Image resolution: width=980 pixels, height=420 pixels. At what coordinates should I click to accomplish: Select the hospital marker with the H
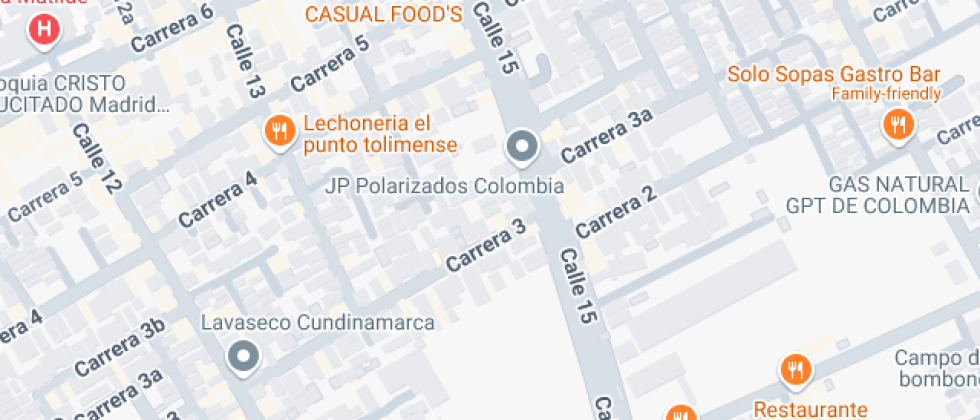[x=44, y=30]
